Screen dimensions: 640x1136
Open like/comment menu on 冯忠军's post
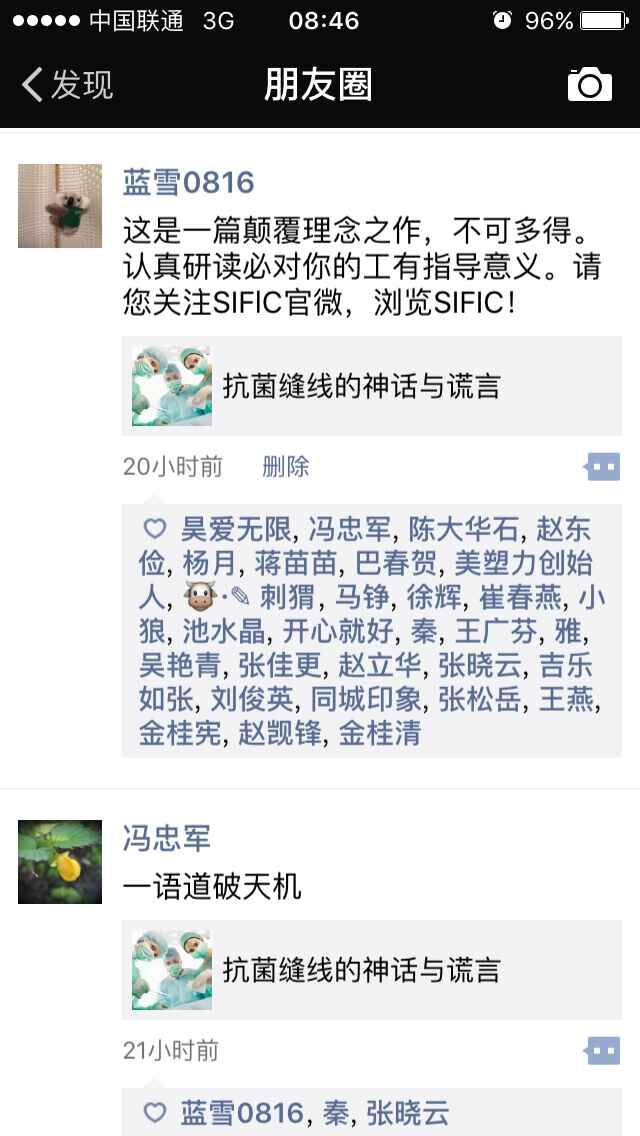602,1050
